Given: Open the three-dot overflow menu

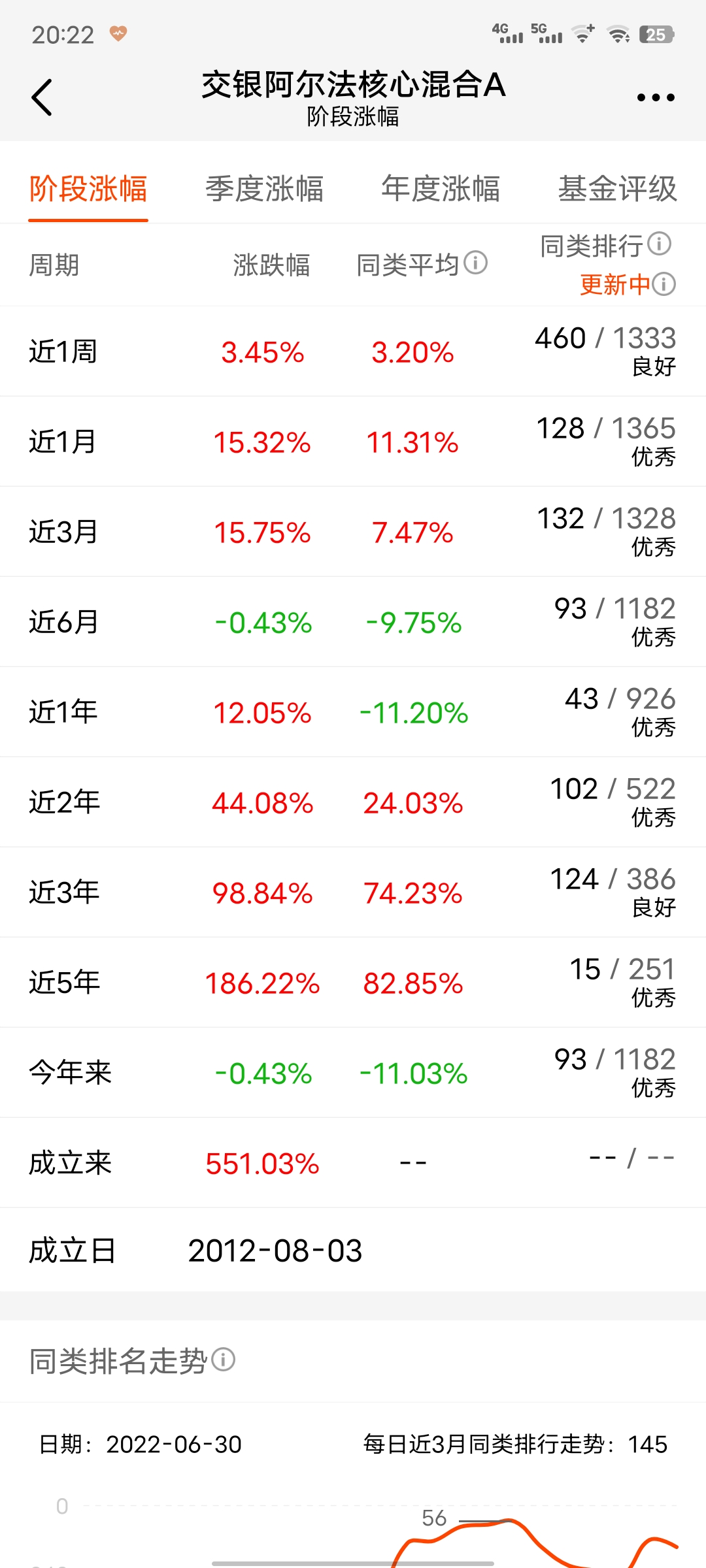Looking at the screenshot, I should 655,98.
